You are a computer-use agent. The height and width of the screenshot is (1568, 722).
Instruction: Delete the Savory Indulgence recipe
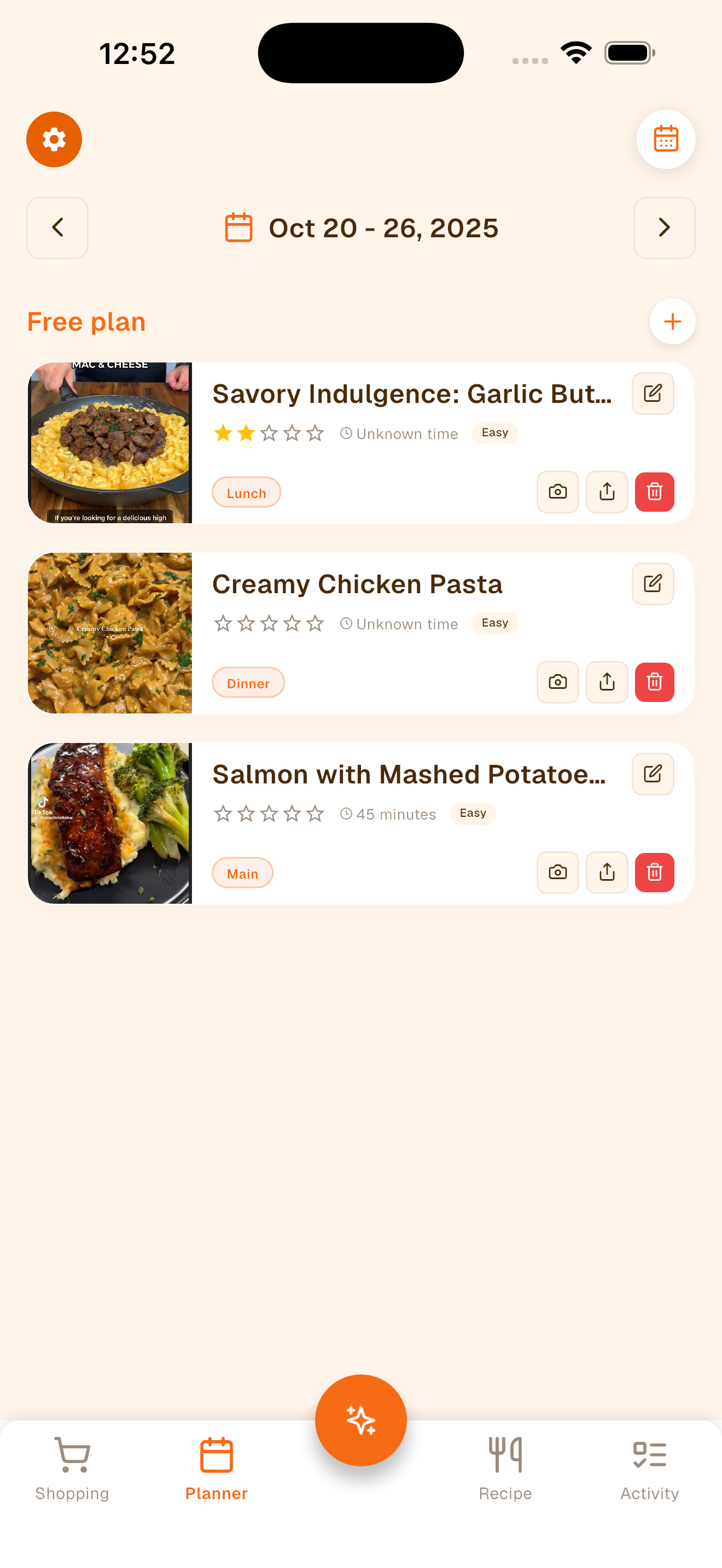[x=654, y=492]
